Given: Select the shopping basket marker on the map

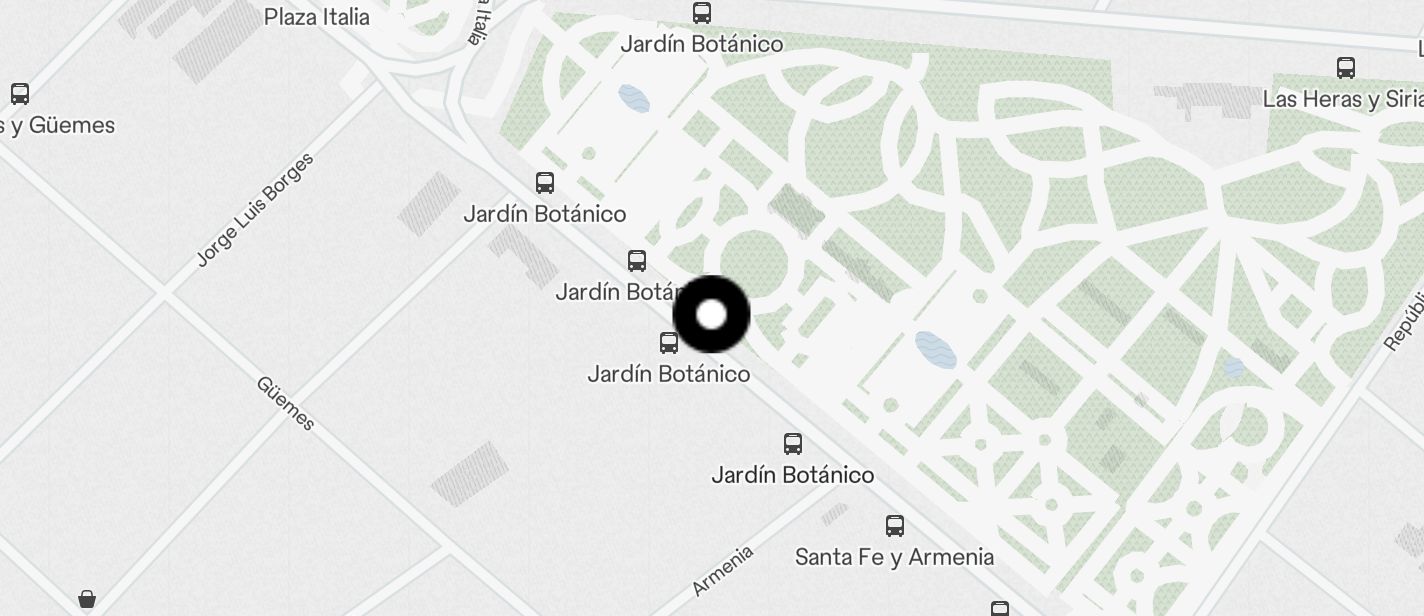Looking at the screenshot, I should (87, 600).
